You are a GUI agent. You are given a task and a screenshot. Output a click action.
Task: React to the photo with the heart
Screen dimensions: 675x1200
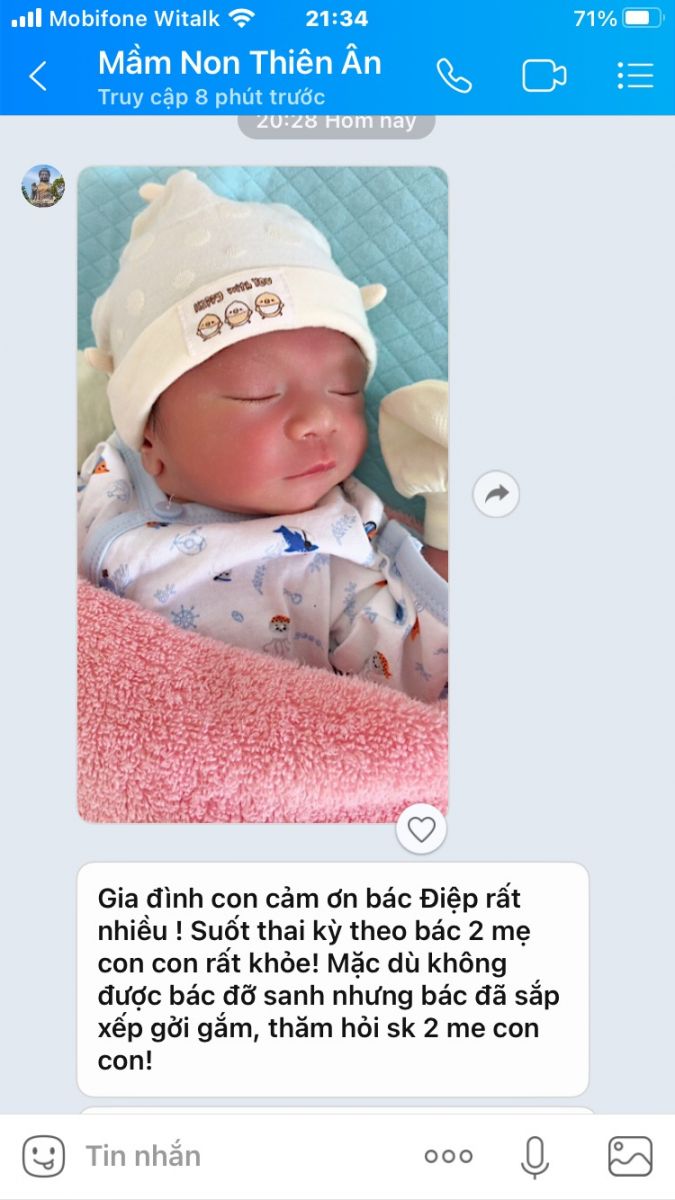tap(421, 829)
